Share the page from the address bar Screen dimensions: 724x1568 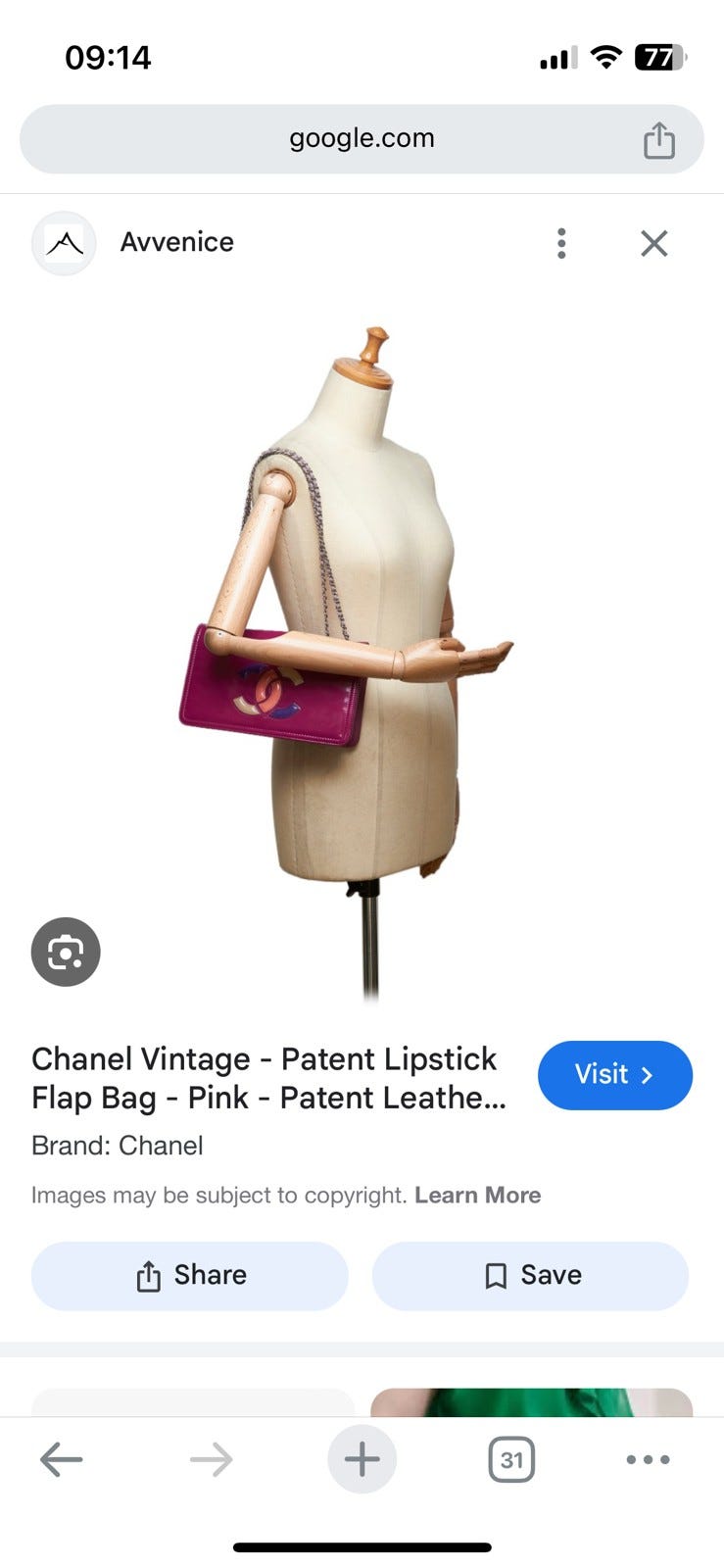pyautogui.click(x=659, y=140)
